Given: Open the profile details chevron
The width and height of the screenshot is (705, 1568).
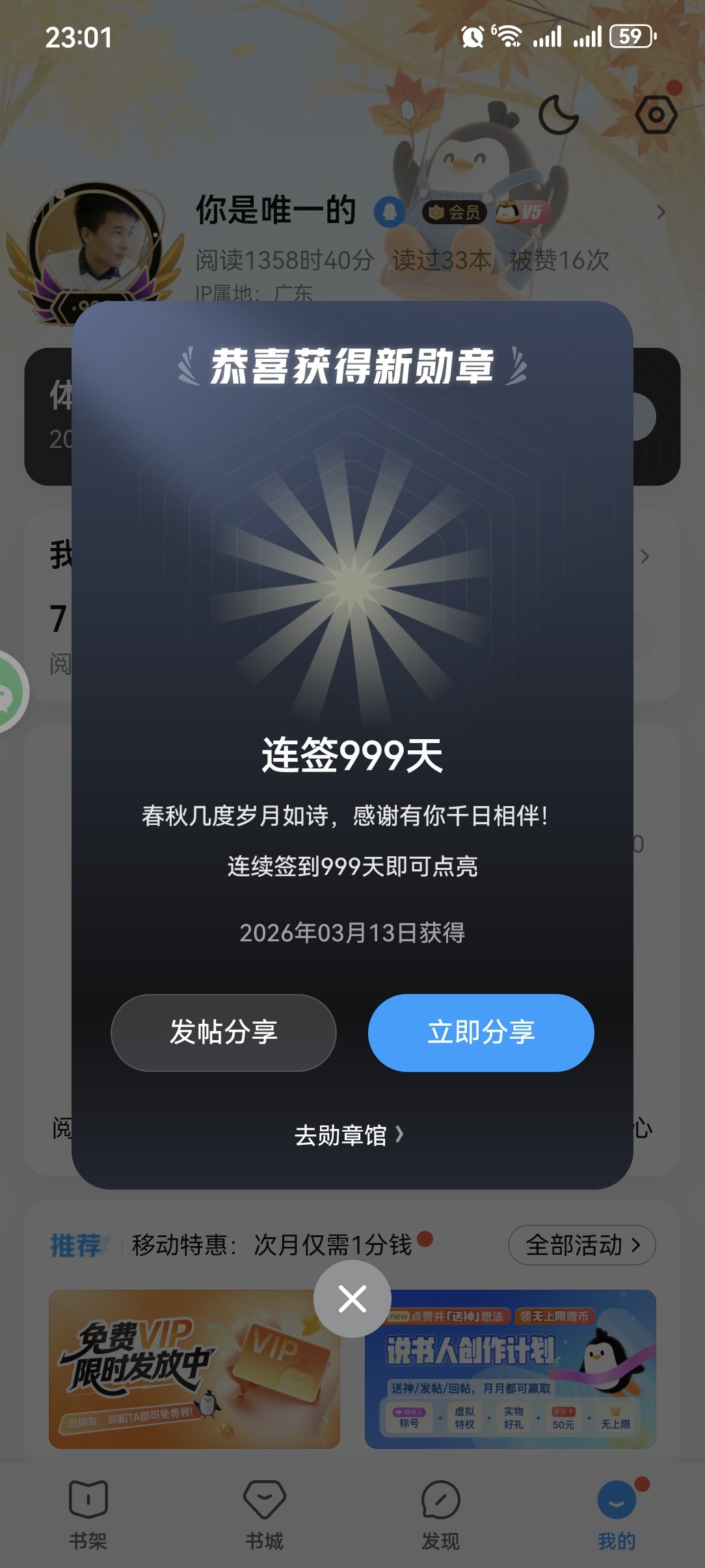Looking at the screenshot, I should (661, 212).
